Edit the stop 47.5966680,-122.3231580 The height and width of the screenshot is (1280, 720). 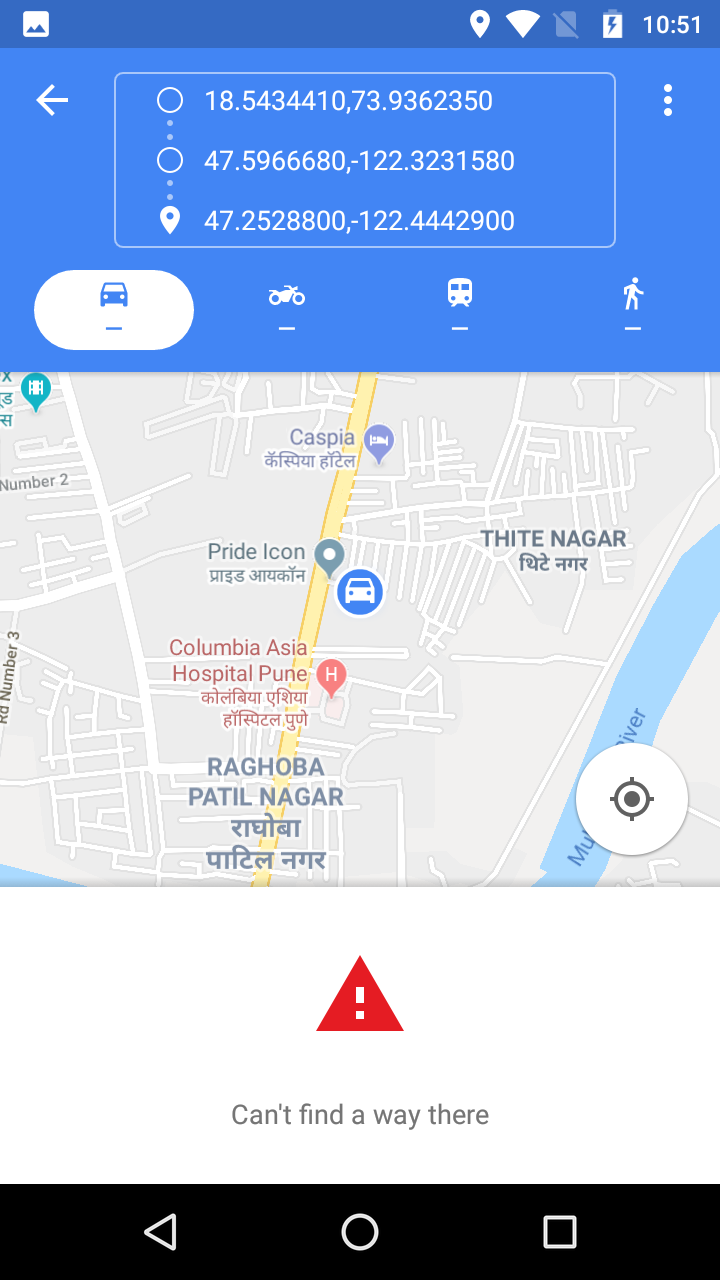pos(359,161)
